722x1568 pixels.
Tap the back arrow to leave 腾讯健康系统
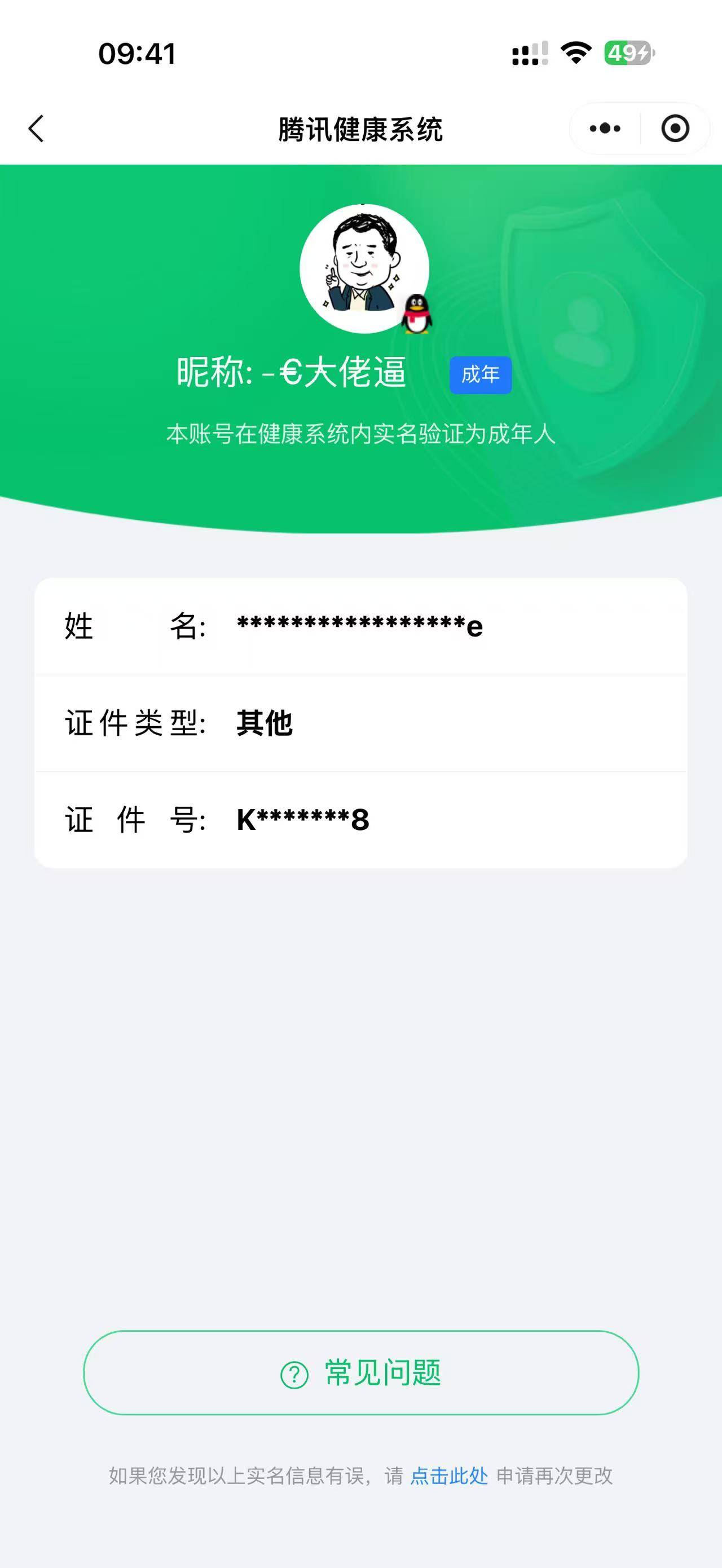pos(37,128)
